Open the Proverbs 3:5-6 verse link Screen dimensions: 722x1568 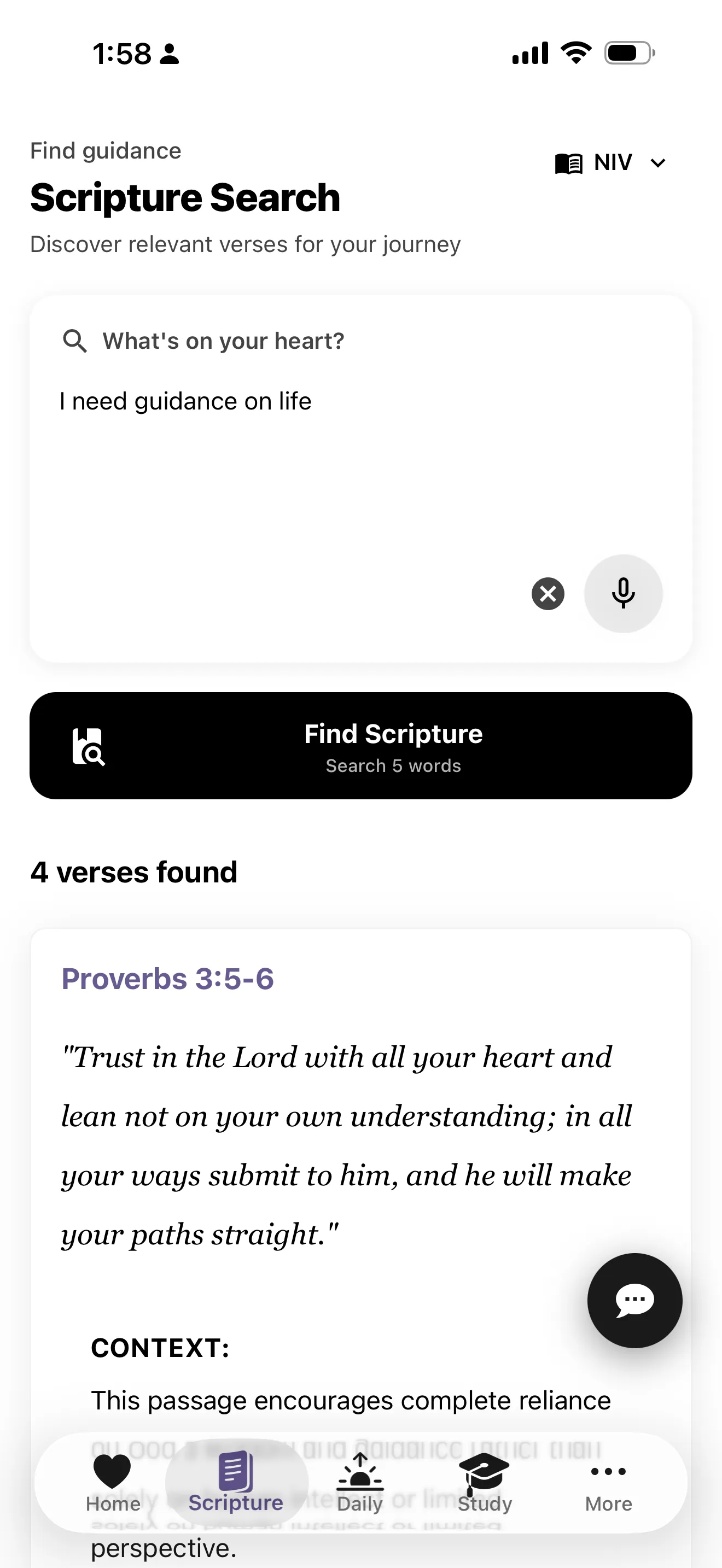168,978
